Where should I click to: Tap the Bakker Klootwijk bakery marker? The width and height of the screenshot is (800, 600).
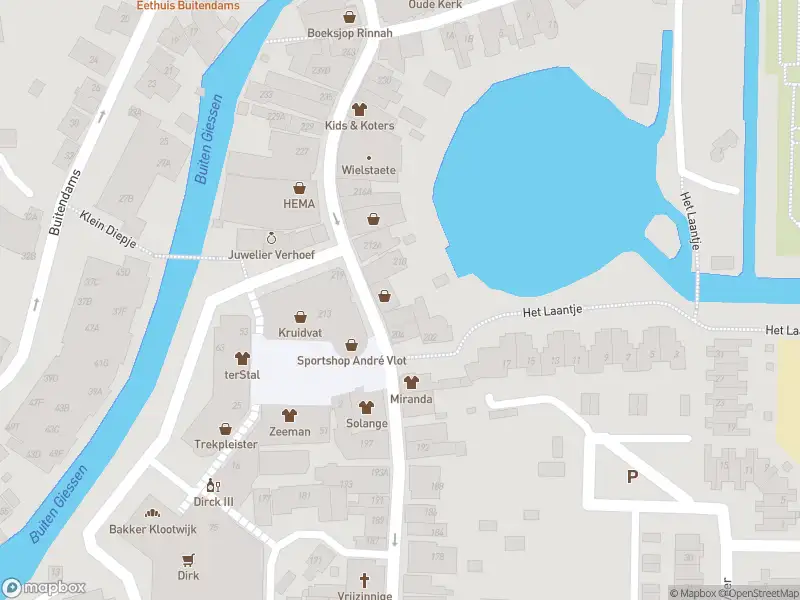152,513
